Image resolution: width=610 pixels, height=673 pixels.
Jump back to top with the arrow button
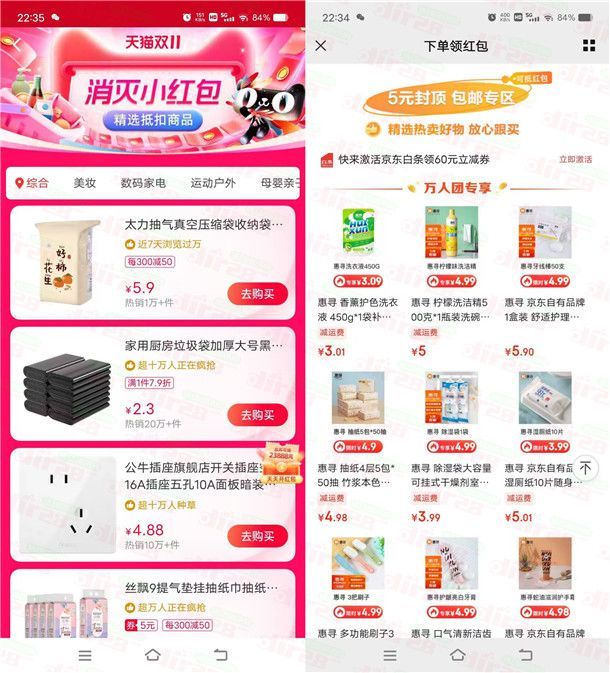586,468
